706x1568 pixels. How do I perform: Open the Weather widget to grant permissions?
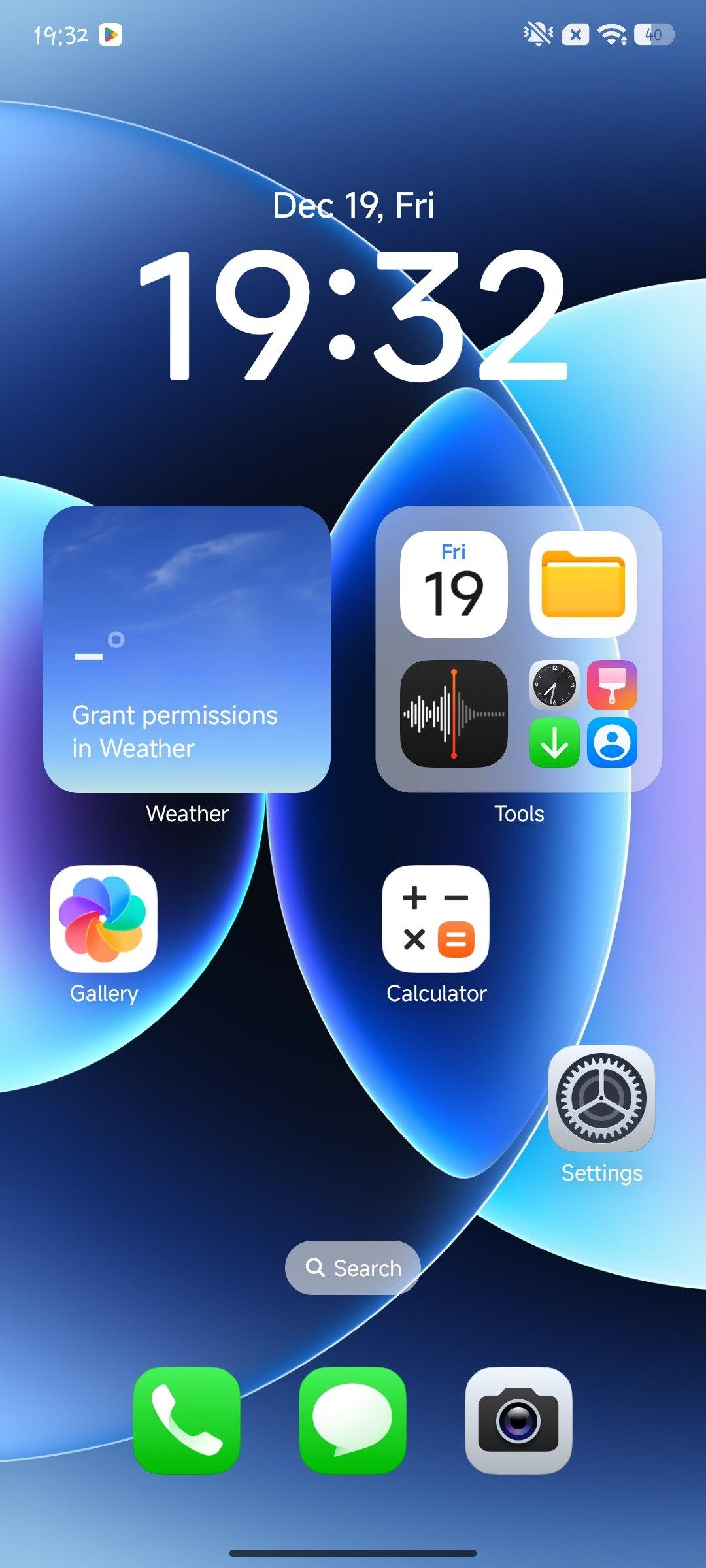point(186,649)
